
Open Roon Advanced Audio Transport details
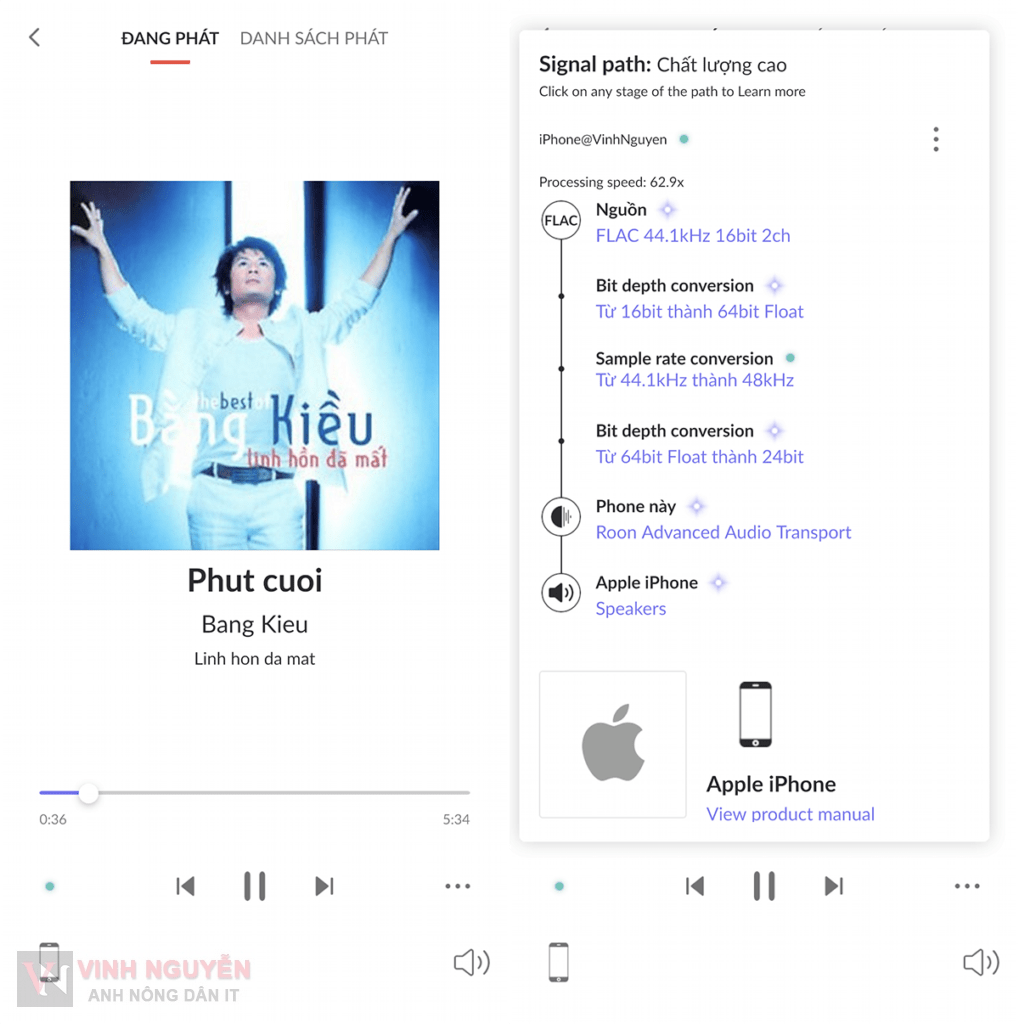[x=723, y=532]
